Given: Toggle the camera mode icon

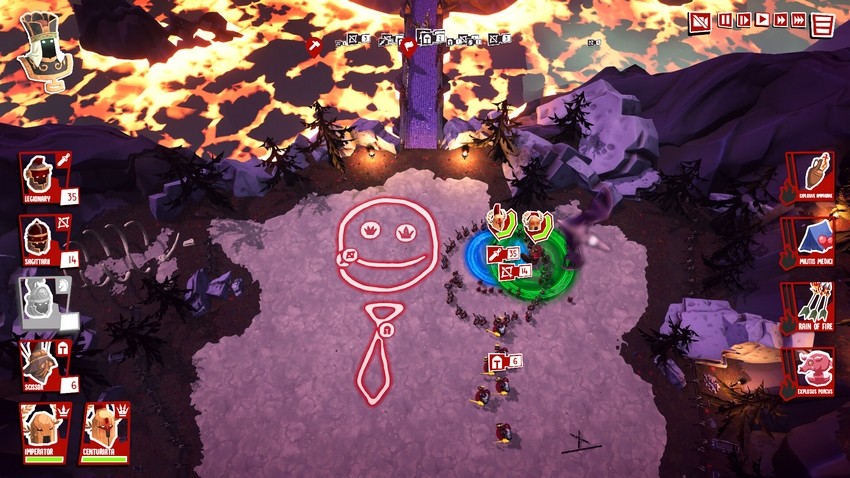Looking at the screenshot, I should [700, 21].
